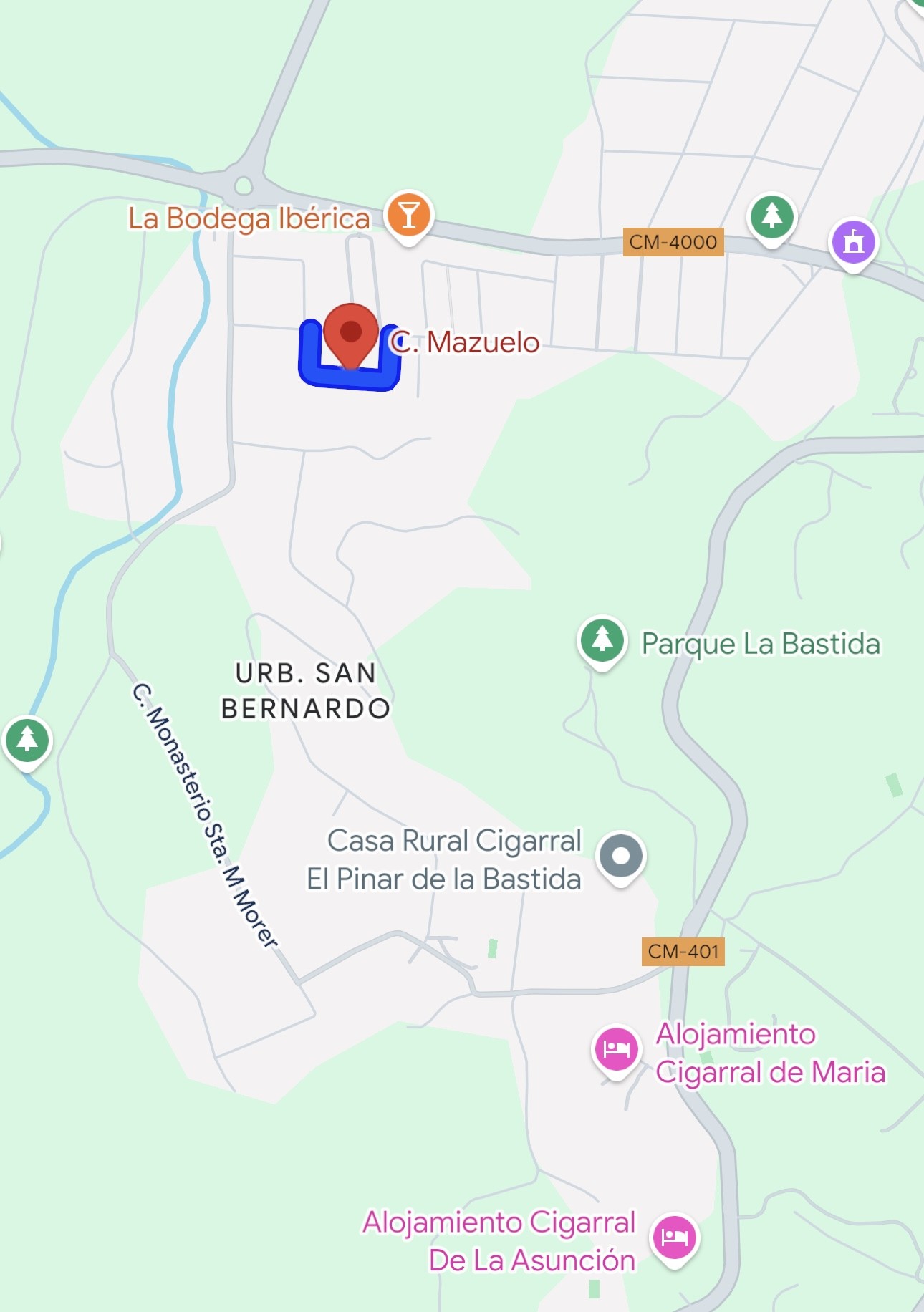Open La Bodega Ibérica bar marker

(408, 214)
